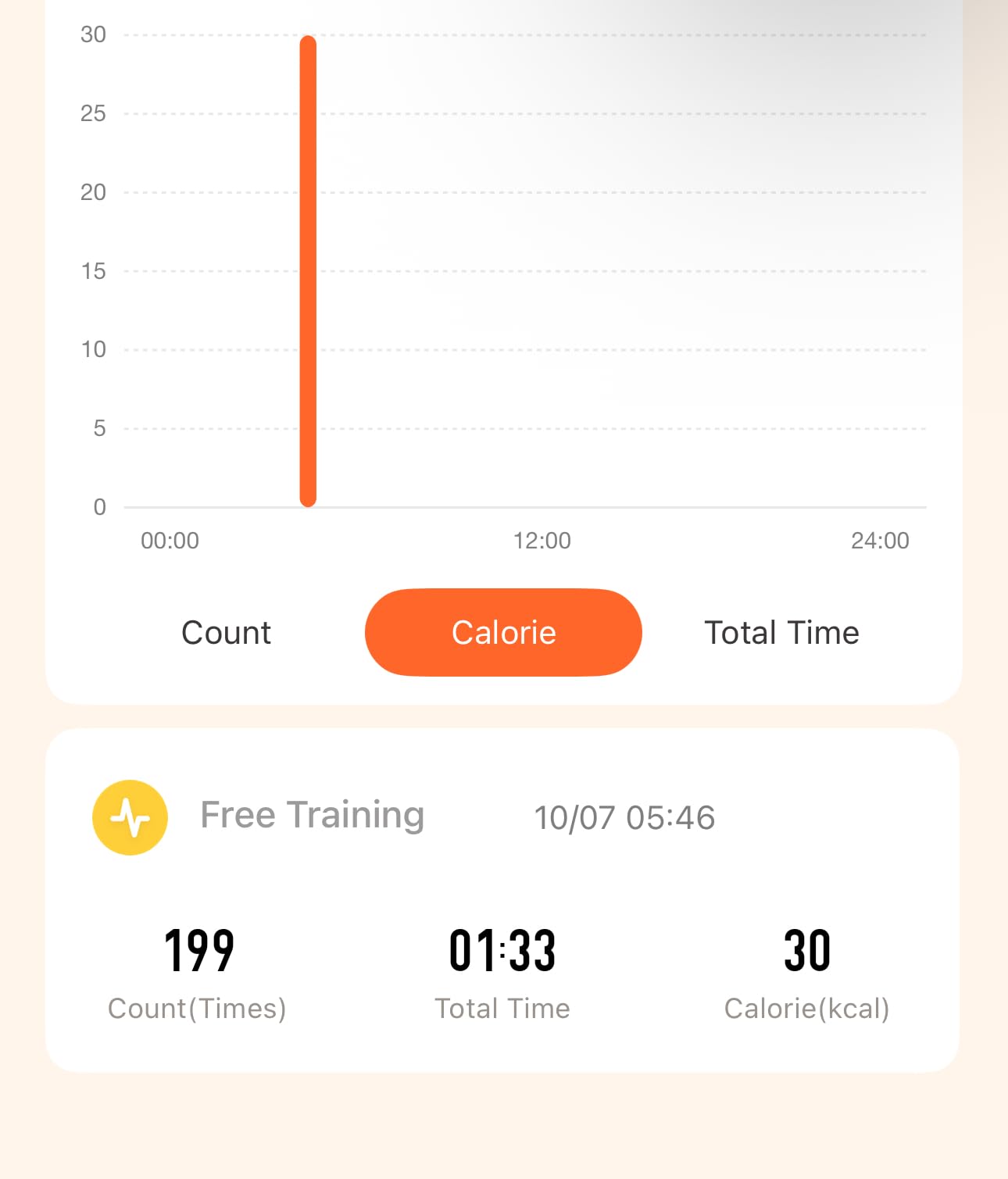Tap the 01:33 Total Time value
Image resolution: width=1008 pixels, height=1179 pixels.
point(502,949)
